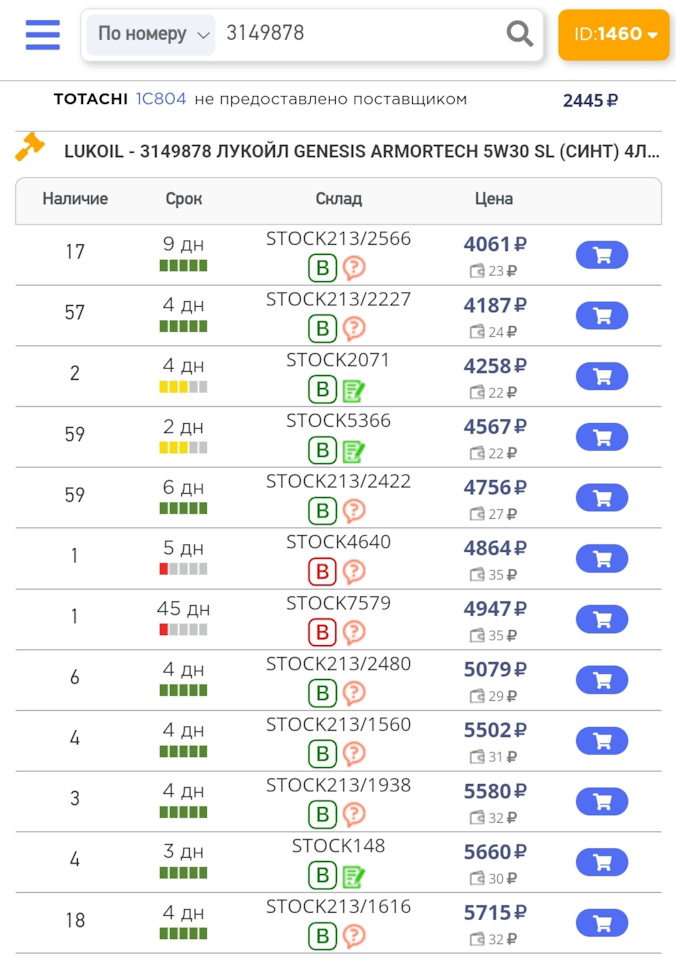Add the 4258 ₽ offer to cart
676x960 pixels.
tap(602, 376)
